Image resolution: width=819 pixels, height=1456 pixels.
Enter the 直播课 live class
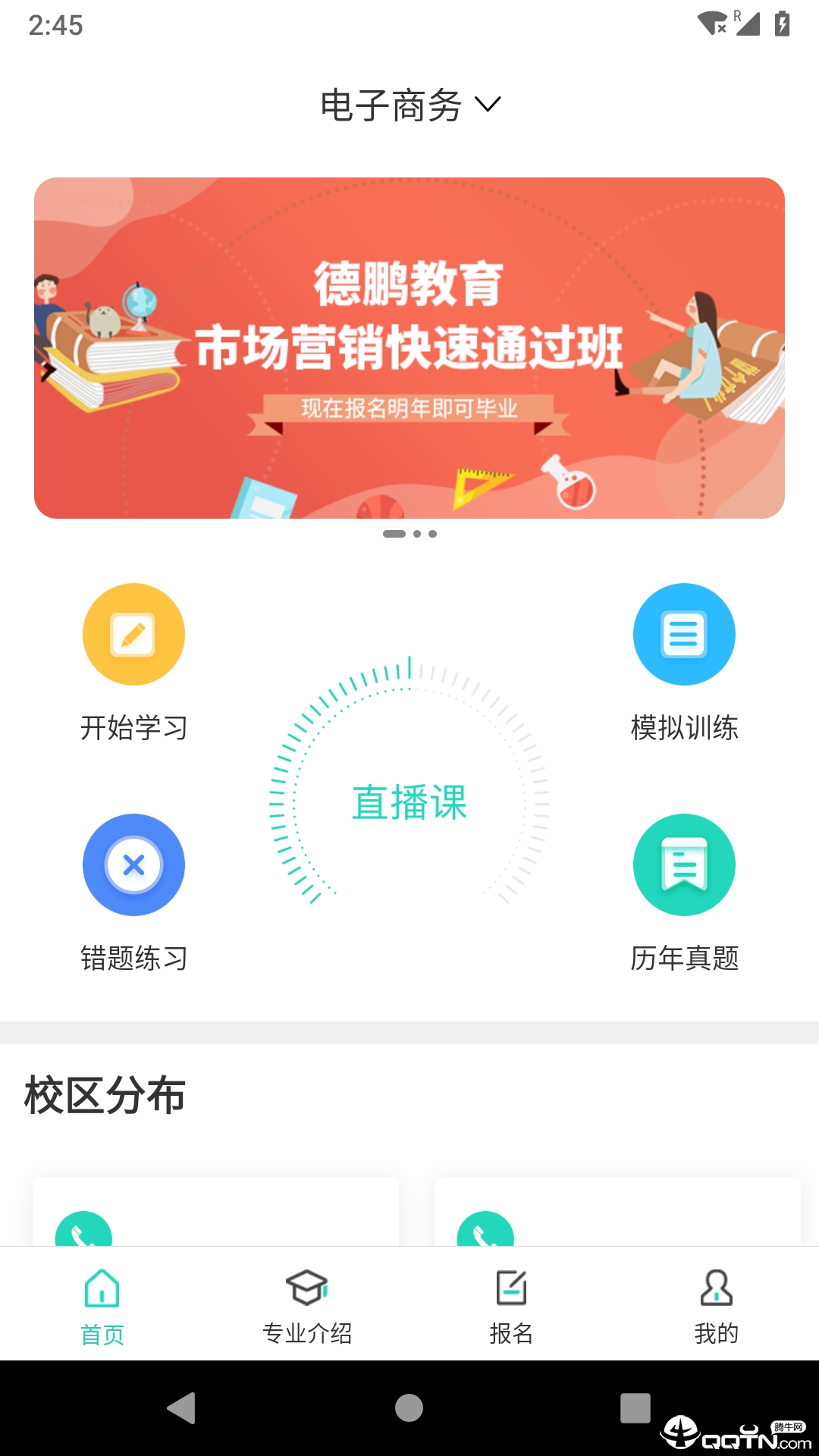point(409,802)
